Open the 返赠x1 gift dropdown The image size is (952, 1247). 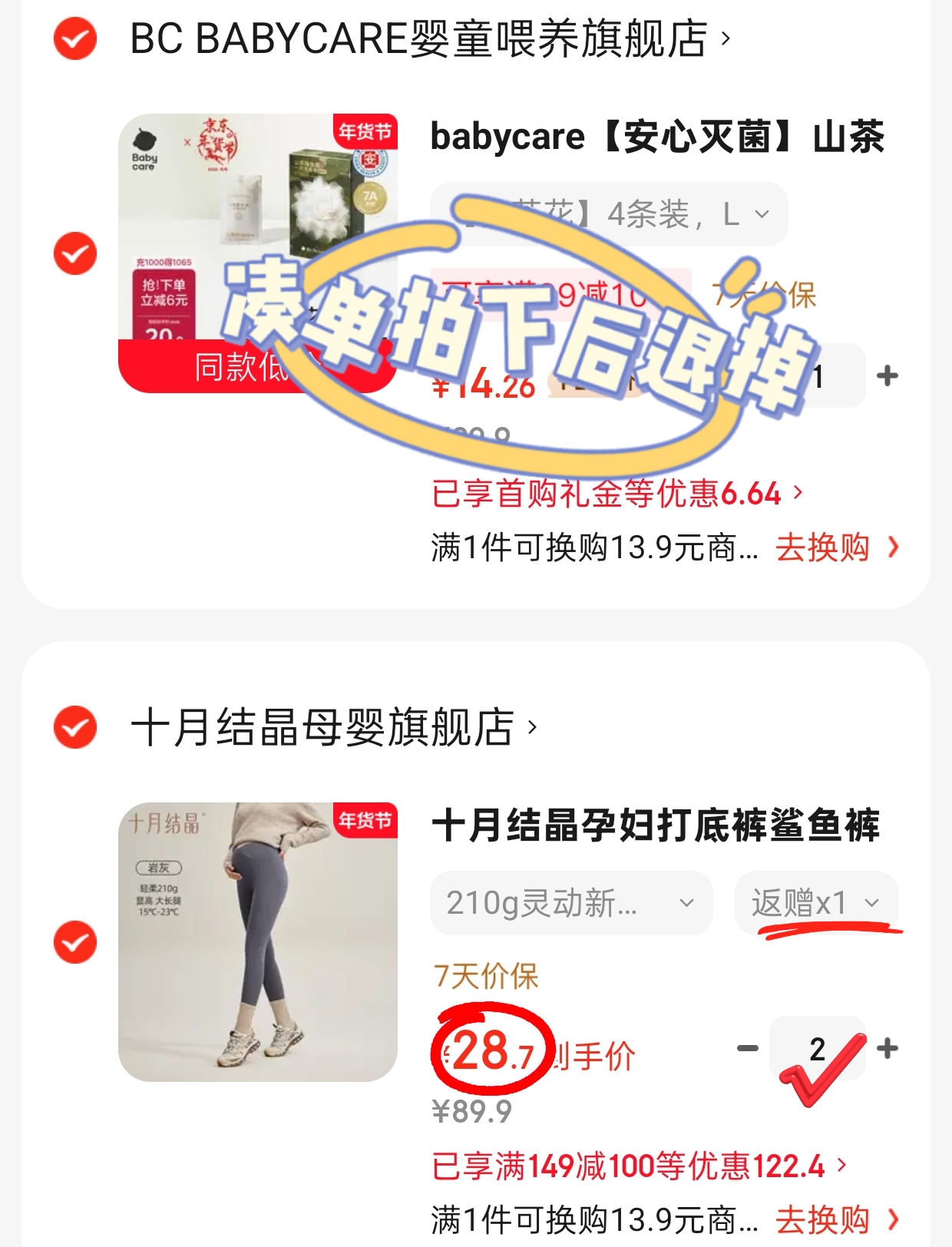[x=816, y=905]
